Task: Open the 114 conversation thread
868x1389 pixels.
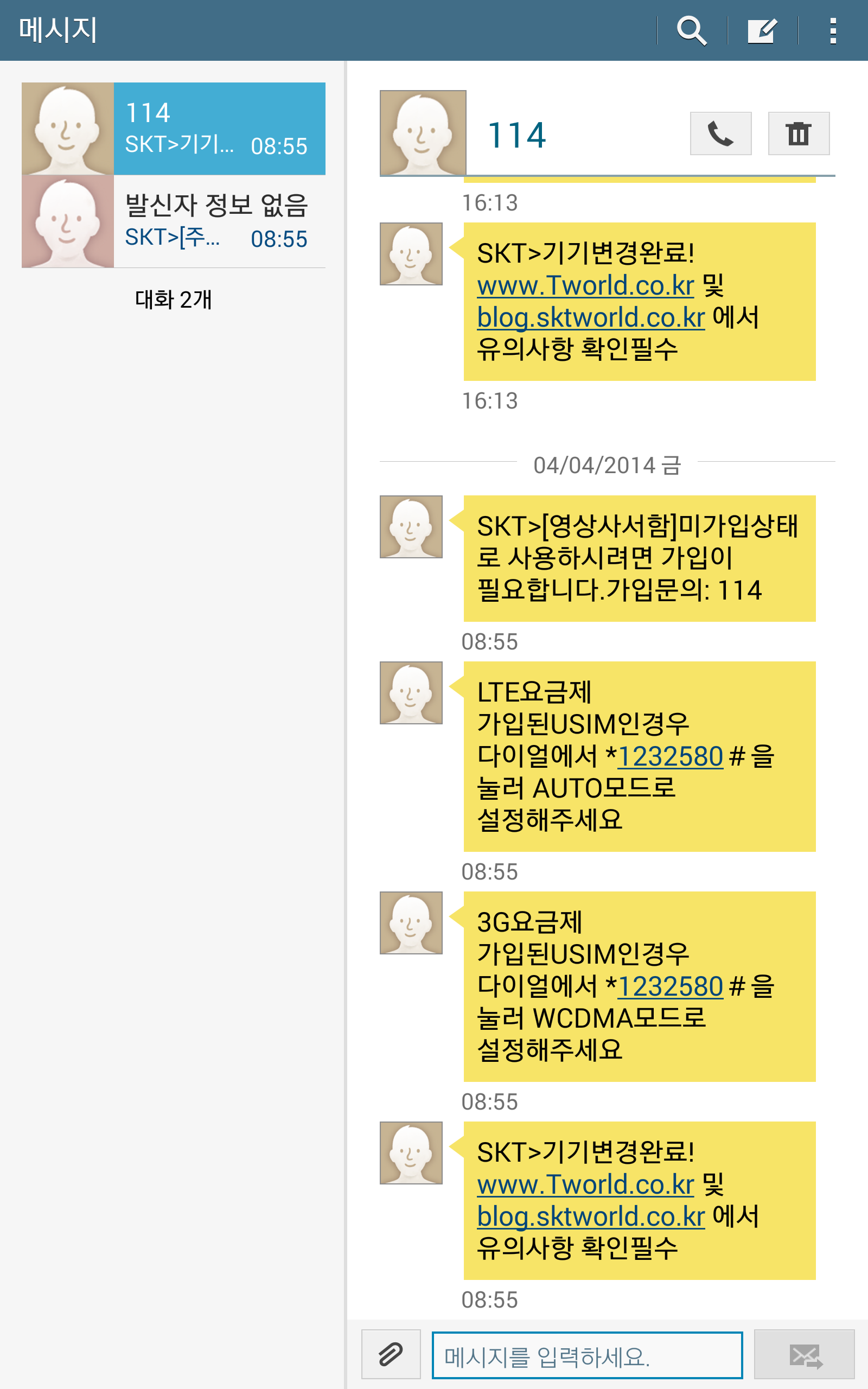Action: (x=218, y=129)
